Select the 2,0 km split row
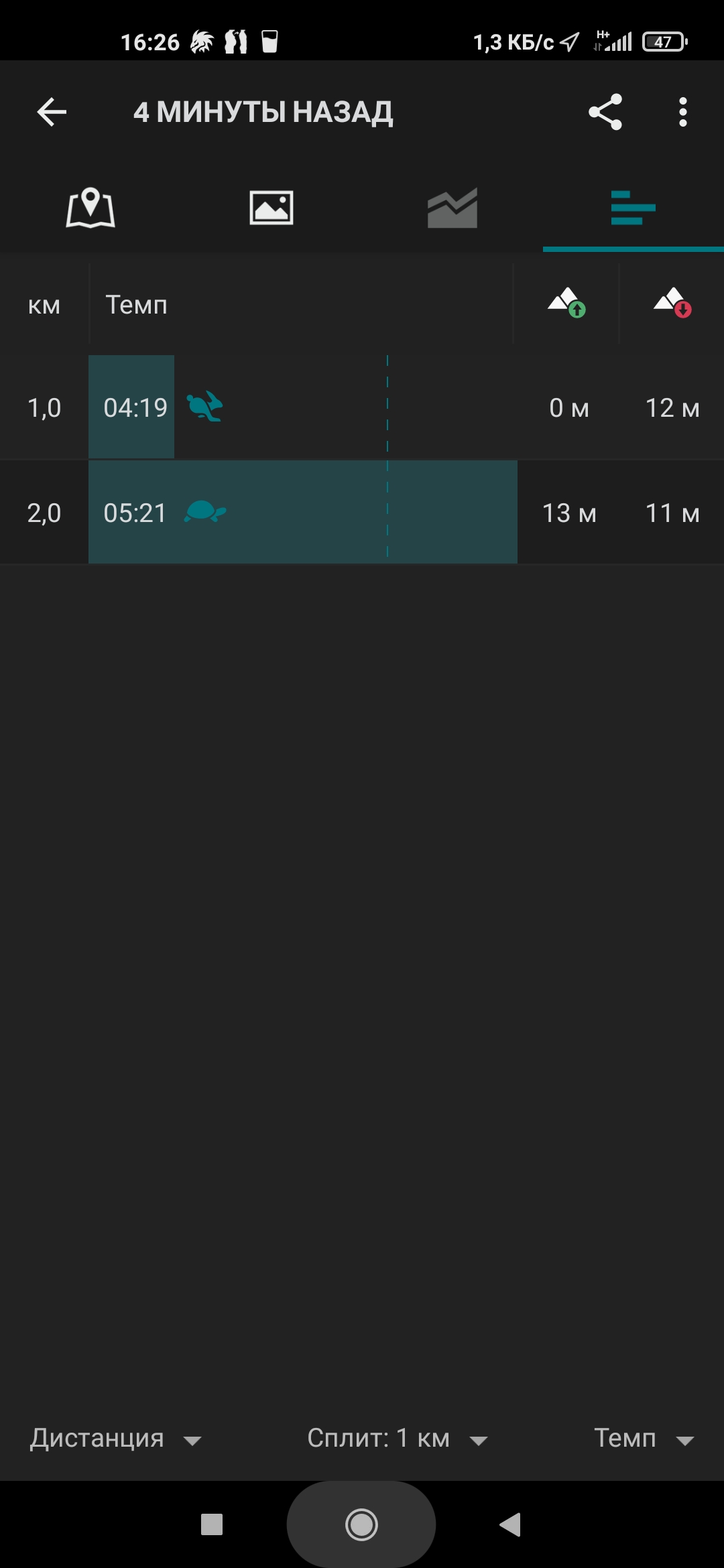Screen dimensions: 724x1568 click(362, 513)
